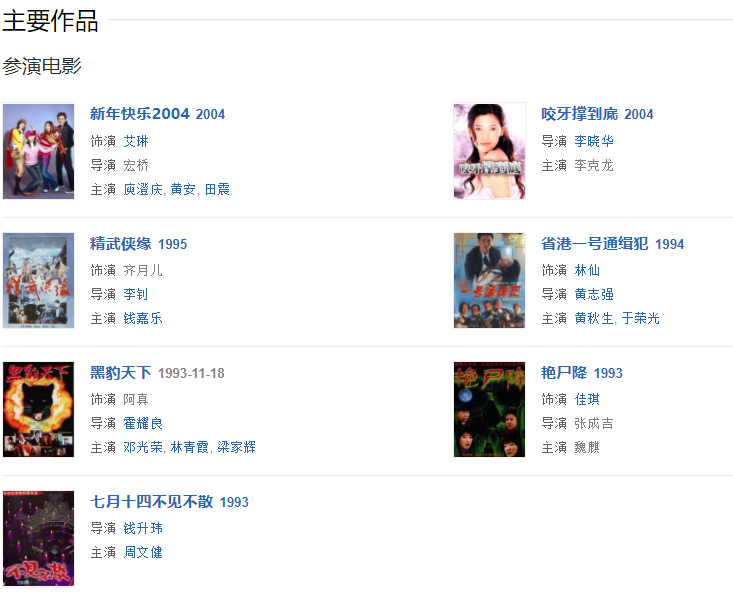The image size is (733, 596).
Task: Open the 咬牙撑到底 movie title link
Action: (x=580, y=114)
